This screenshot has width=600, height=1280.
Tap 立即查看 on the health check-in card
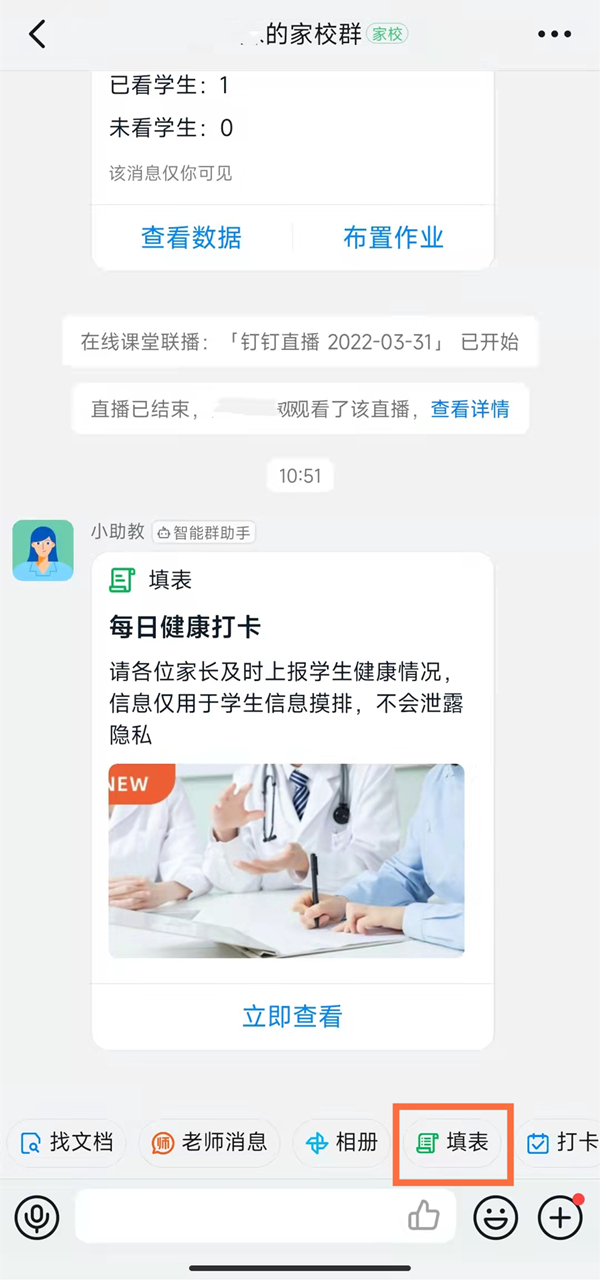click(x=292, y=1017)
